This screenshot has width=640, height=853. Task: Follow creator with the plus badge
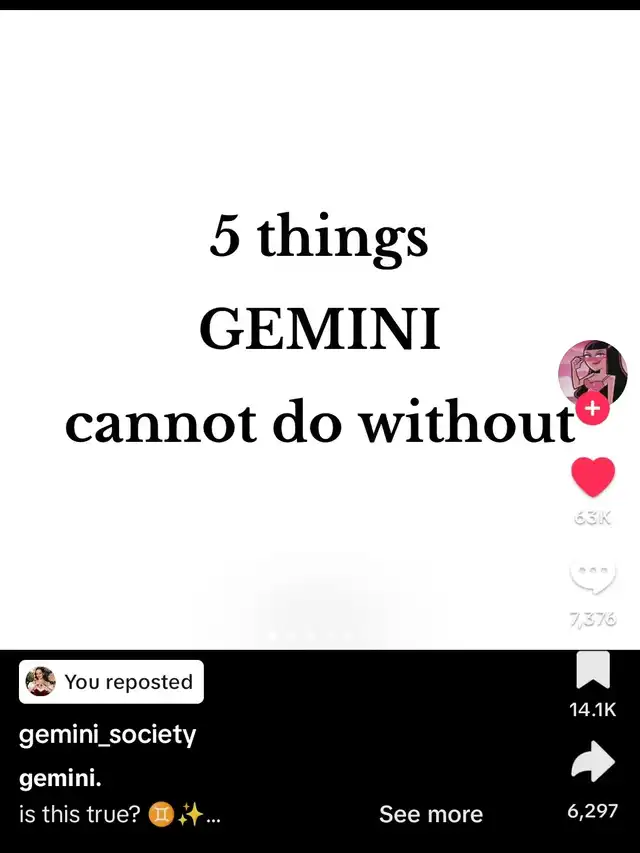tap(592, 409)
